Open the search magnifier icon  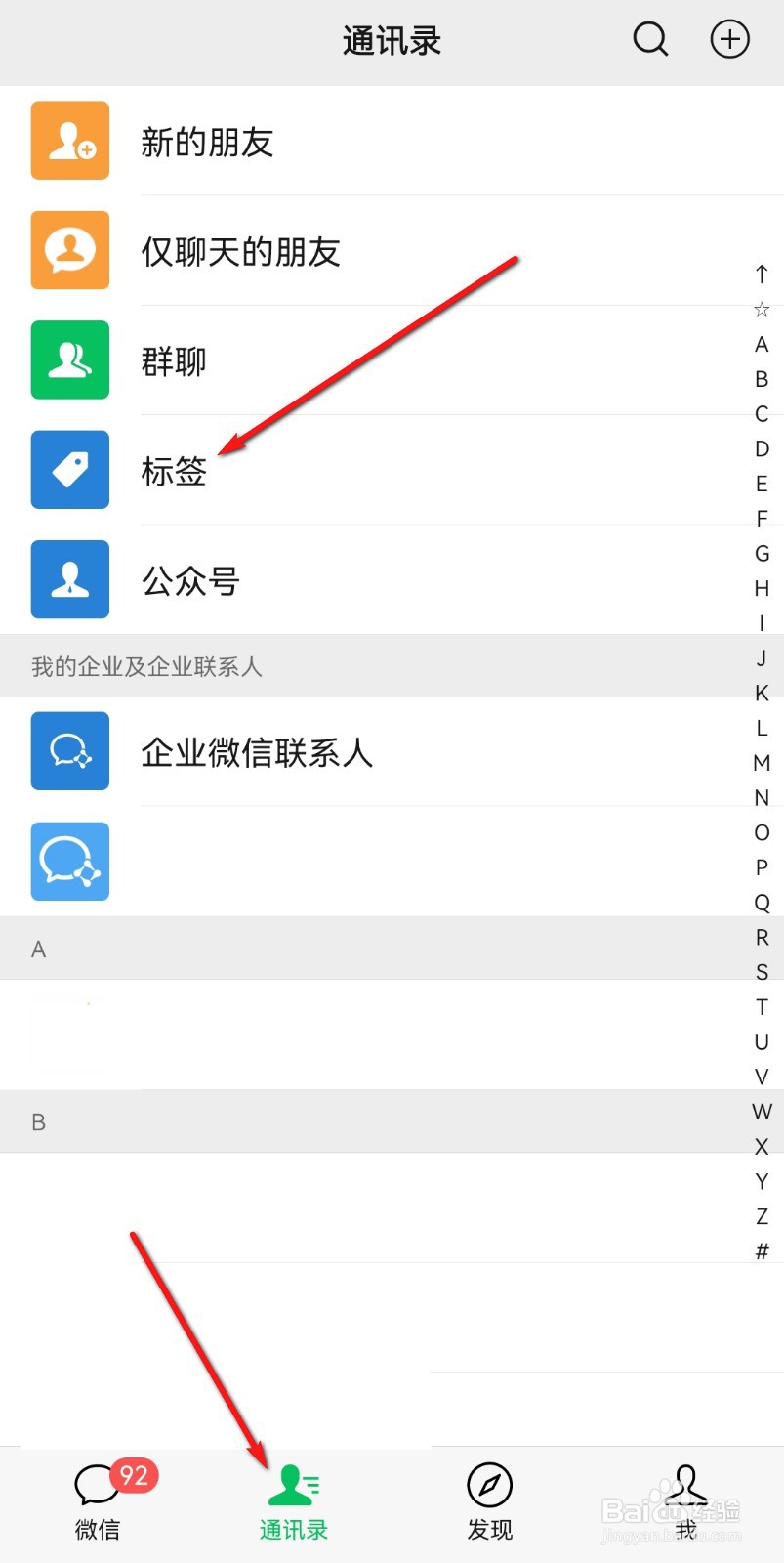tap(650, 40)
